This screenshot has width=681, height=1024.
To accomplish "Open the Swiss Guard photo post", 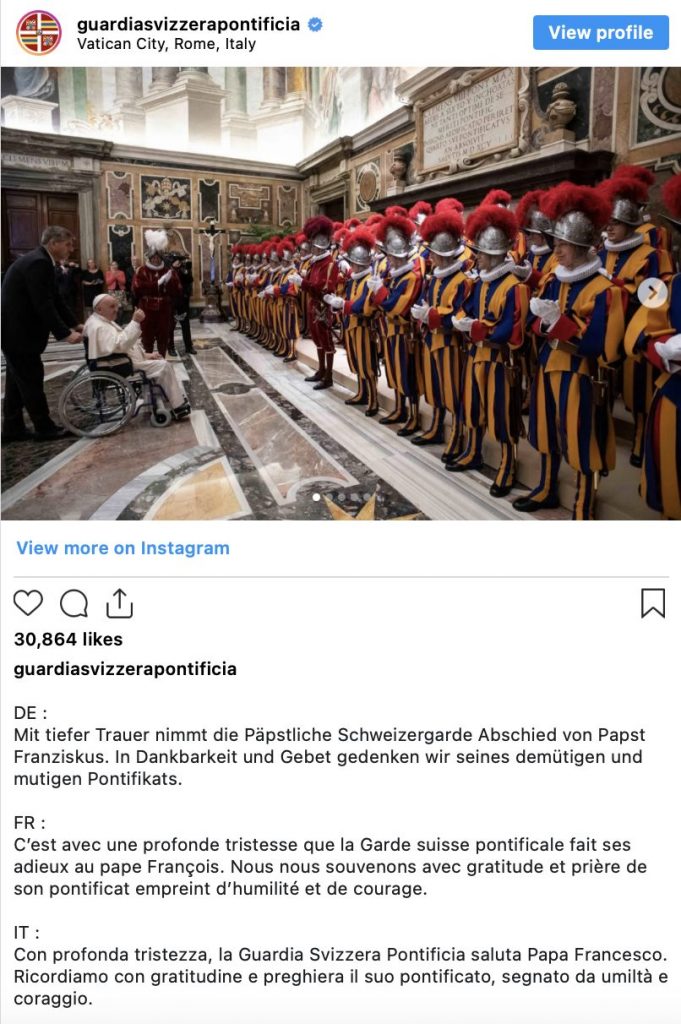I will coord(340,292).
